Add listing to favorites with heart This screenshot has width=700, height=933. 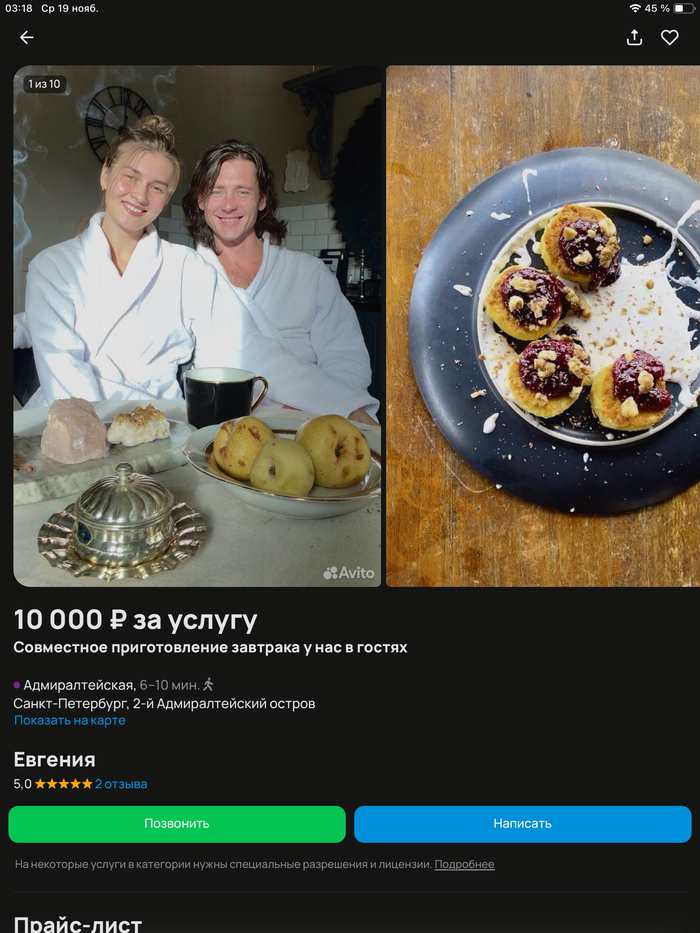(x=670, y=38)
